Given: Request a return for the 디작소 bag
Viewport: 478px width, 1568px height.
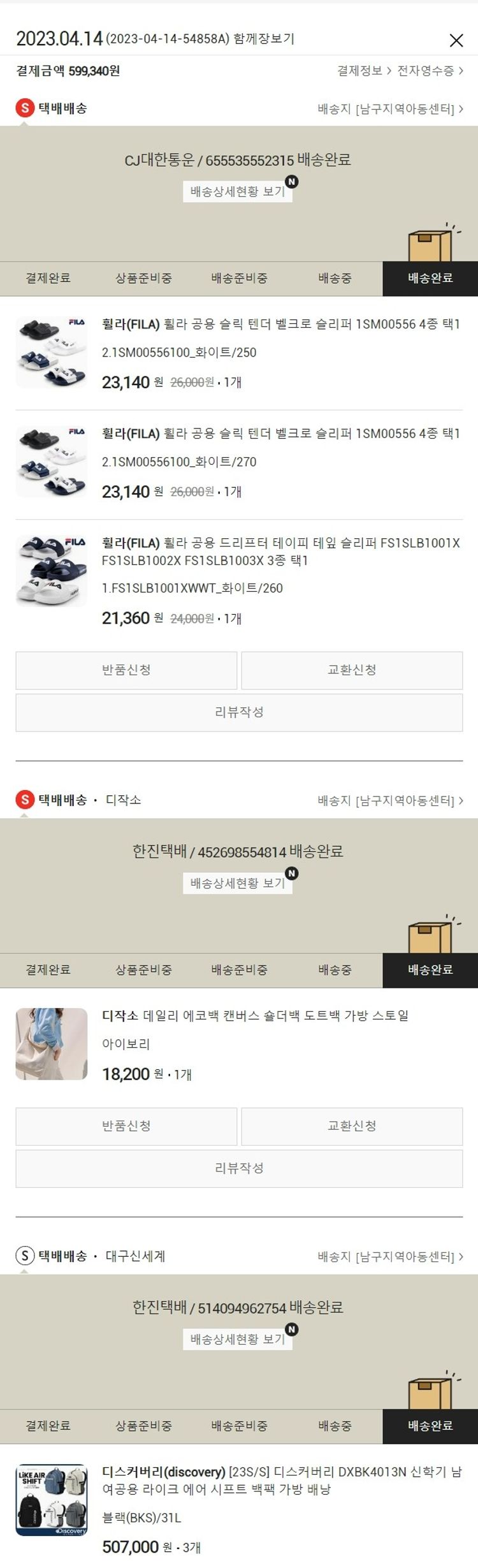Looking at the screenshot, I should click(126, 1126).
